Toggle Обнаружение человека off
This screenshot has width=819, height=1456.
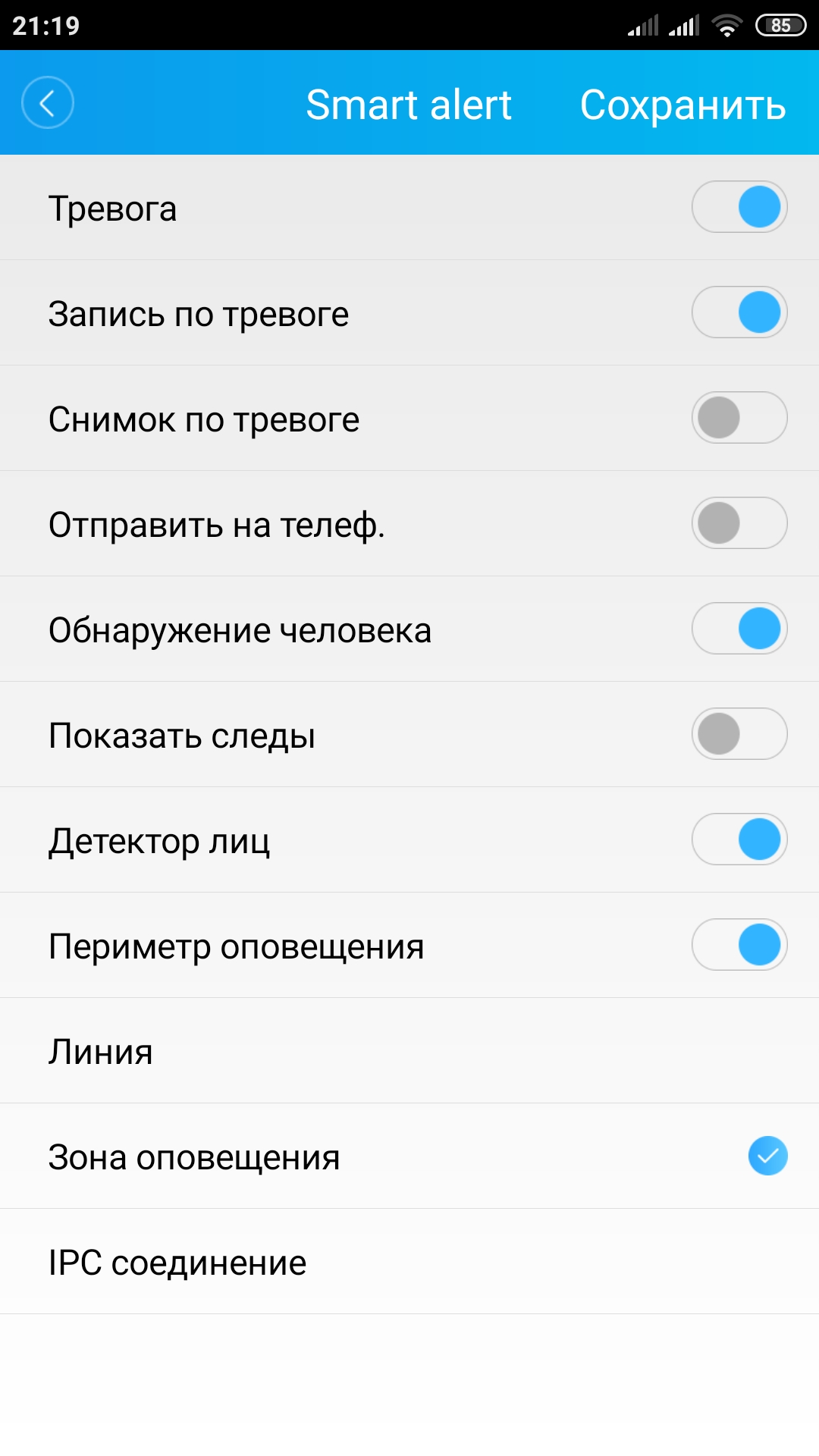tap(739, 629)
